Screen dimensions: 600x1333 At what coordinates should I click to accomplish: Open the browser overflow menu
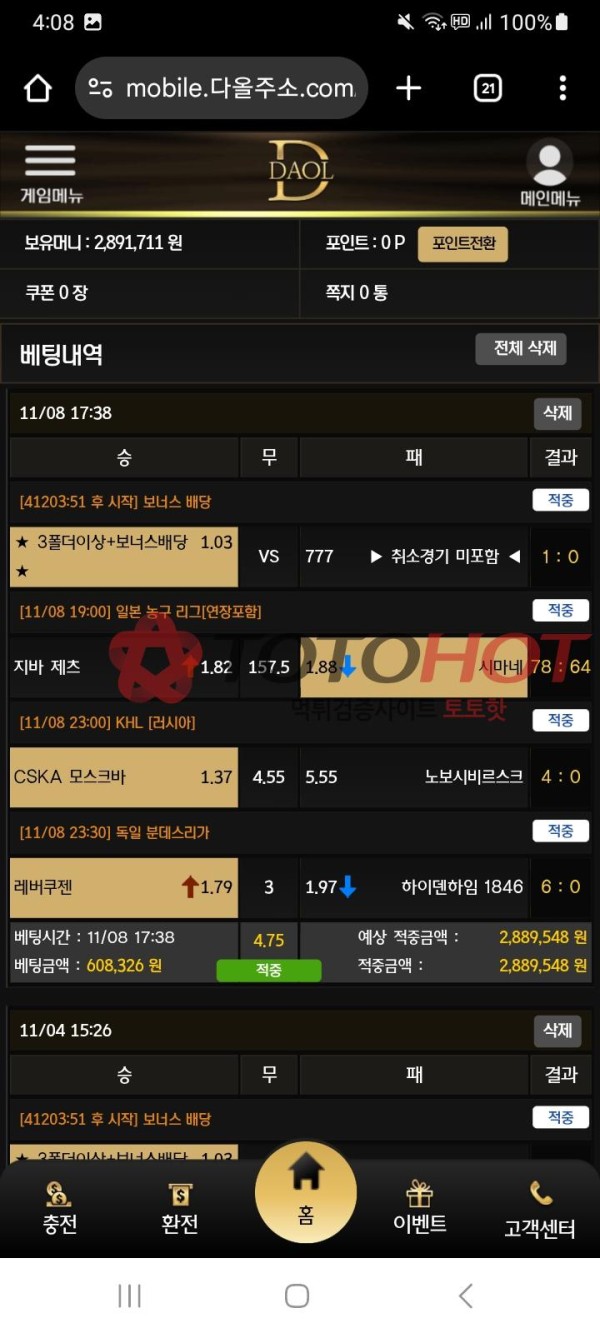[562, 89]
